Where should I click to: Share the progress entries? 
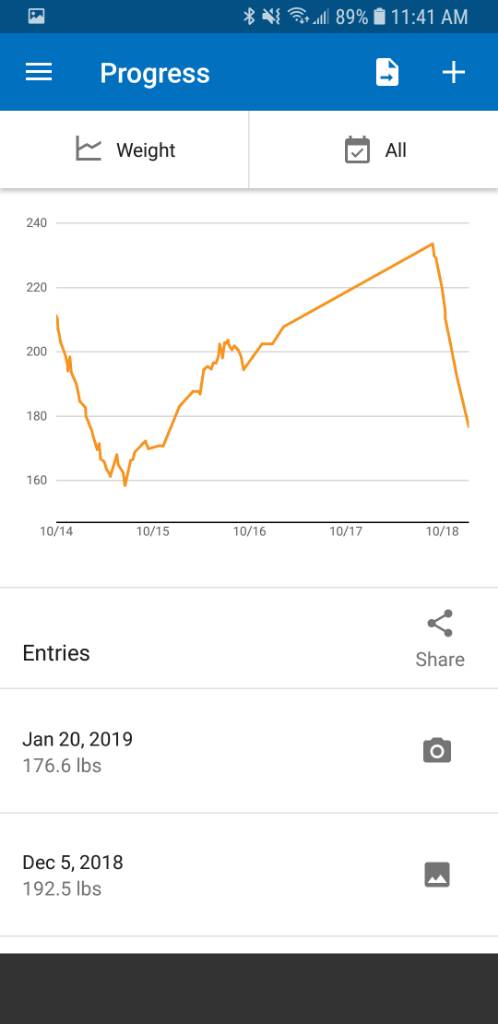coord(440,639)
